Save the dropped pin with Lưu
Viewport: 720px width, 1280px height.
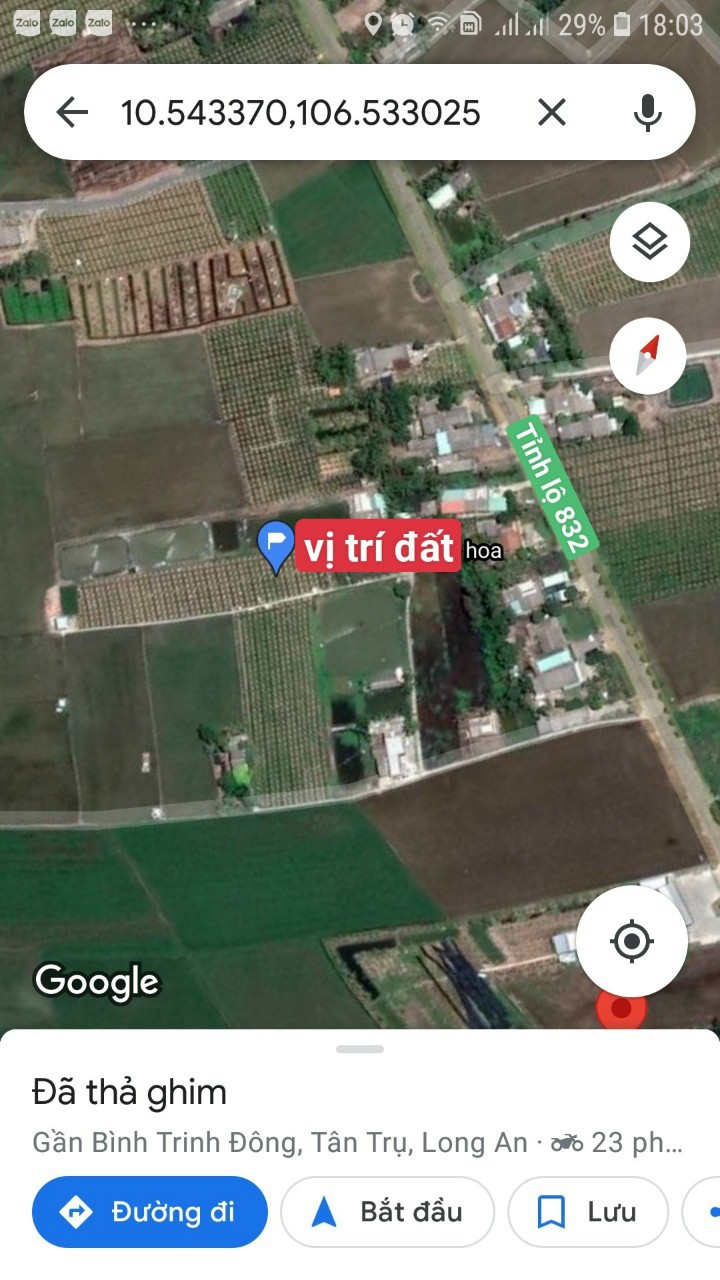(588, 1212)
